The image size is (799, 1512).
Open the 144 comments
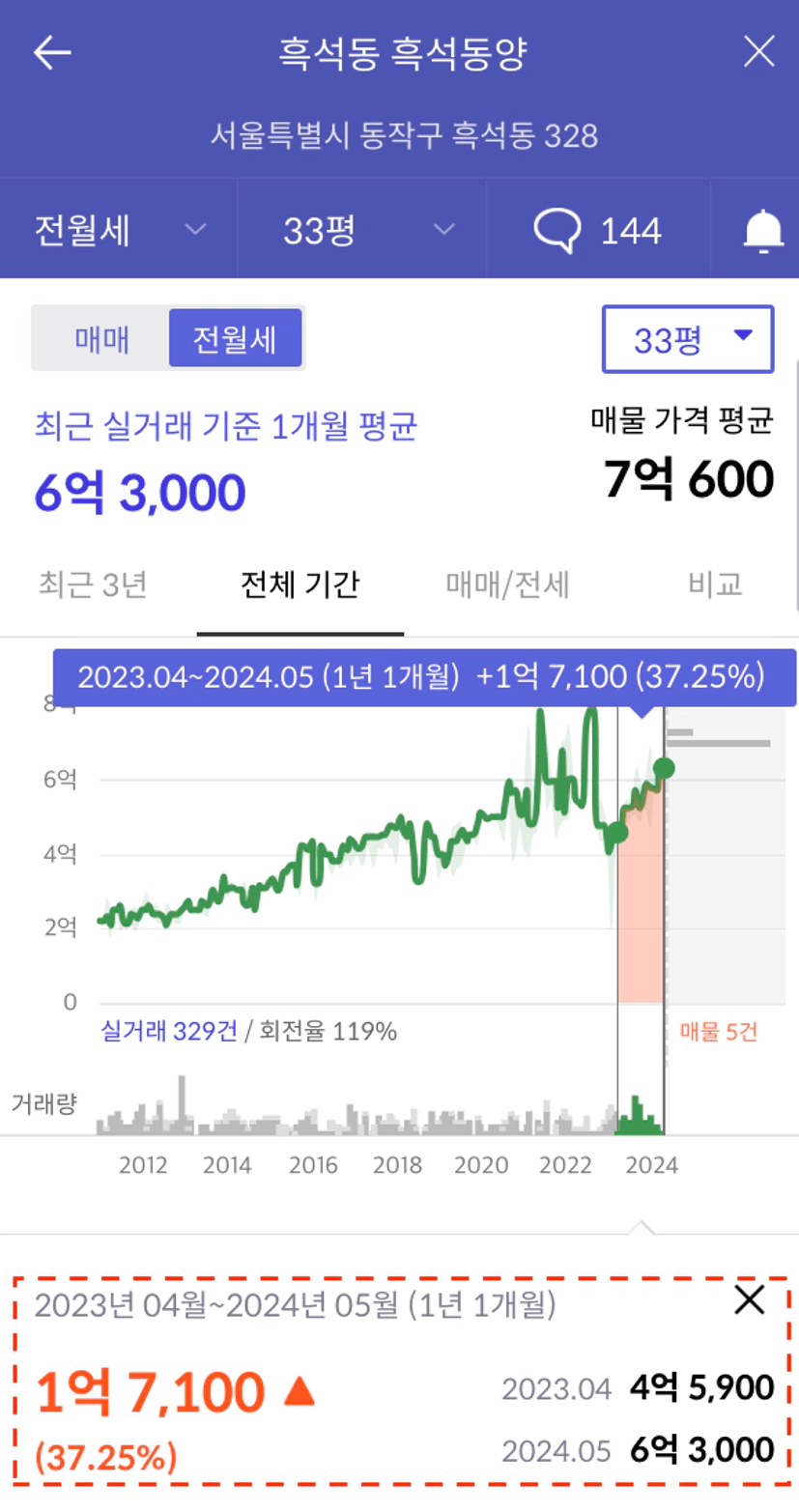click(598, 230)
